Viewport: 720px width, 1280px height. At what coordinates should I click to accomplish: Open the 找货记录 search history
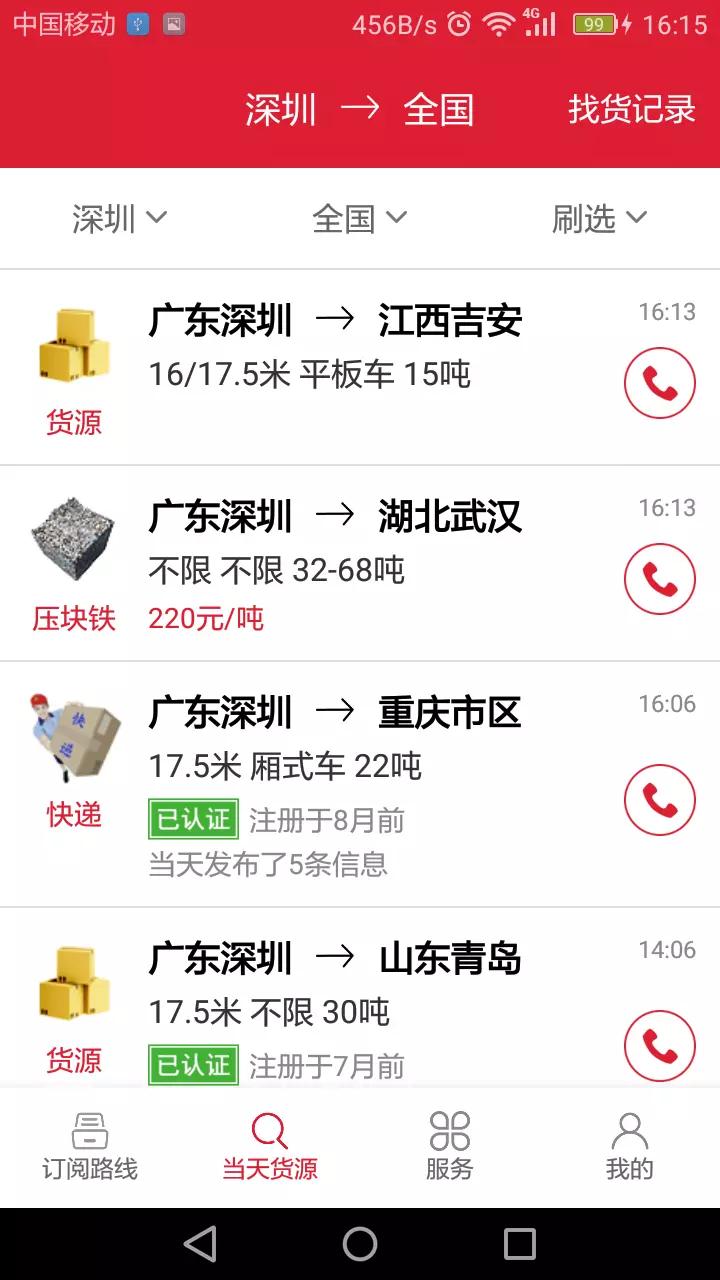pyautogui.click(x=628, y=110)
